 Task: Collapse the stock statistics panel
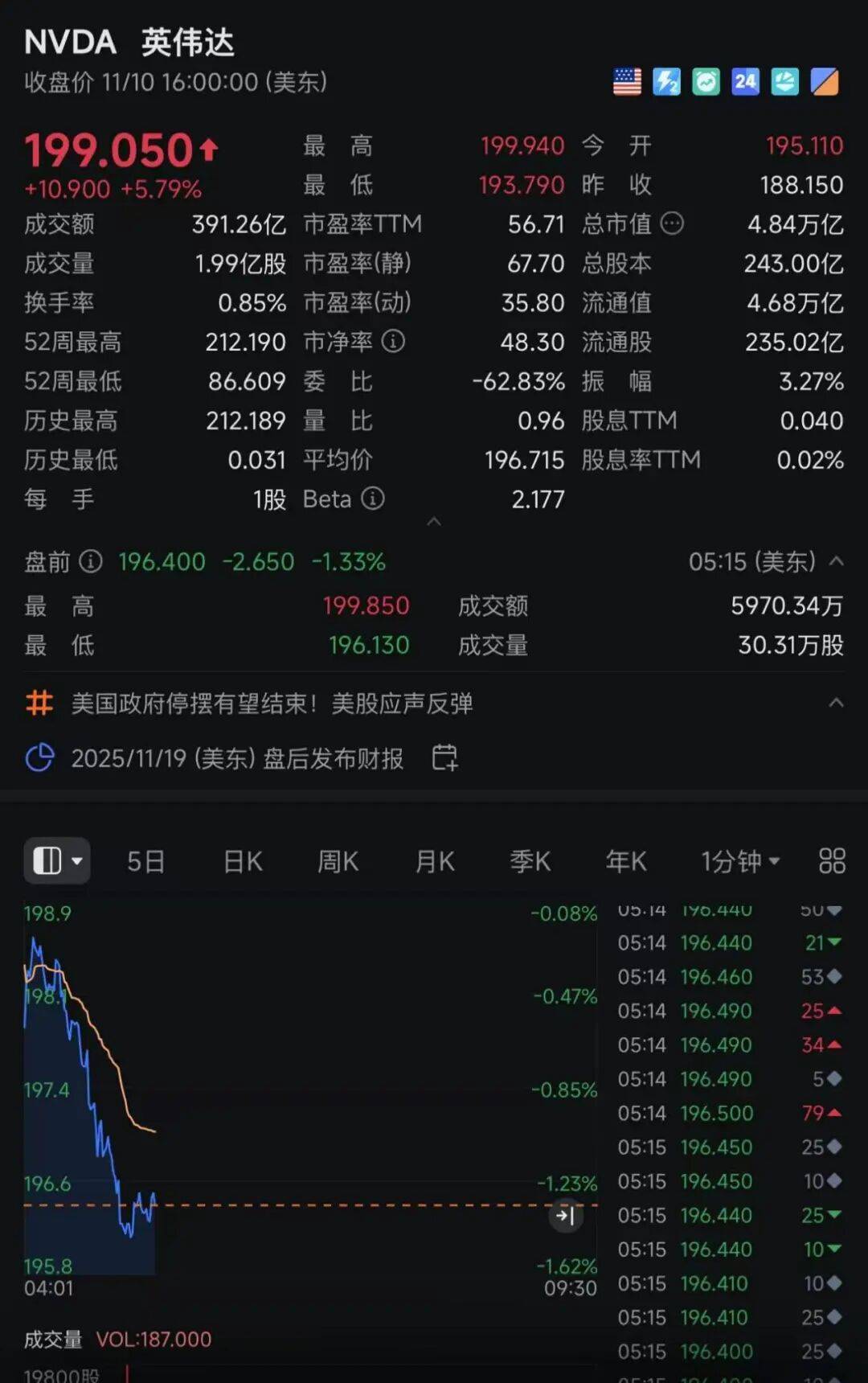pos(434,522)
